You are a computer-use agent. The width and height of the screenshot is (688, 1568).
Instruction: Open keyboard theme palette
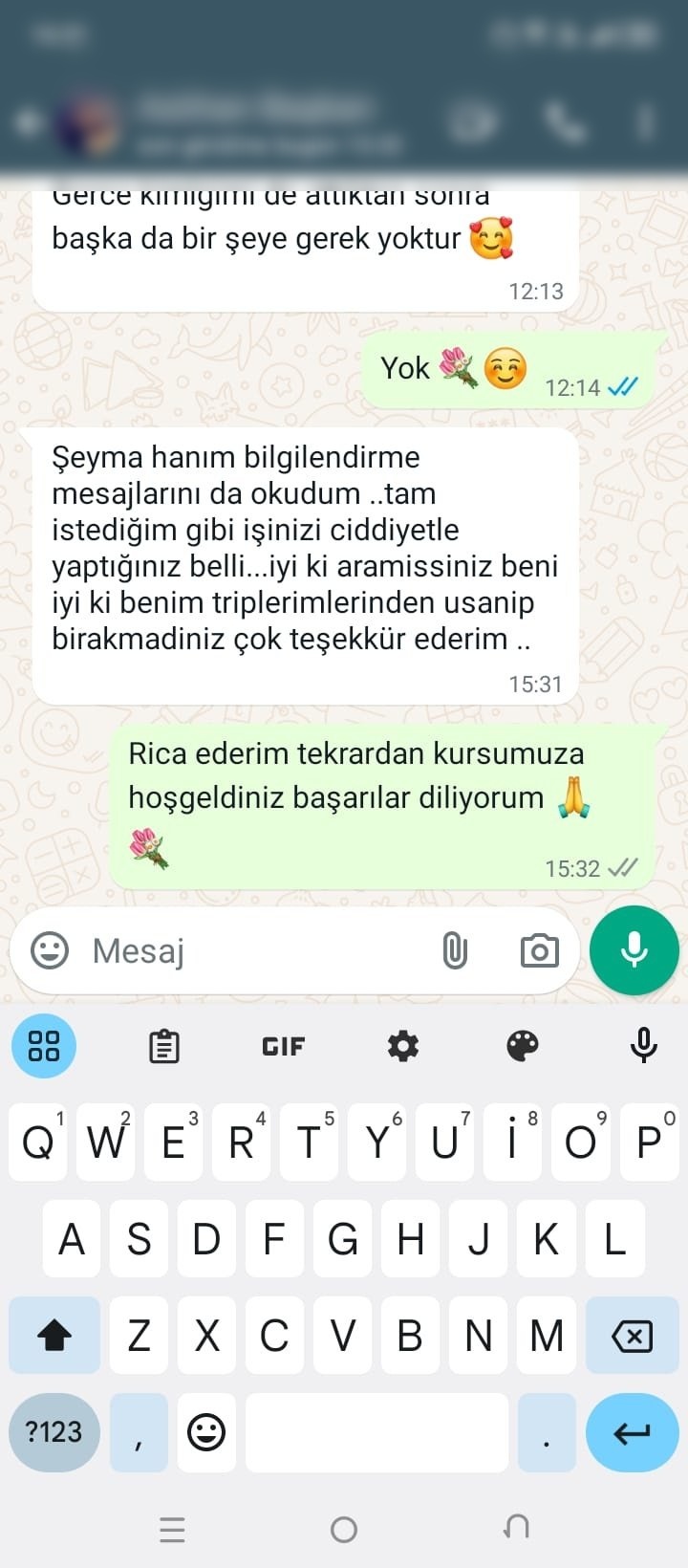pyautogui.click(x=522, y=1046)
